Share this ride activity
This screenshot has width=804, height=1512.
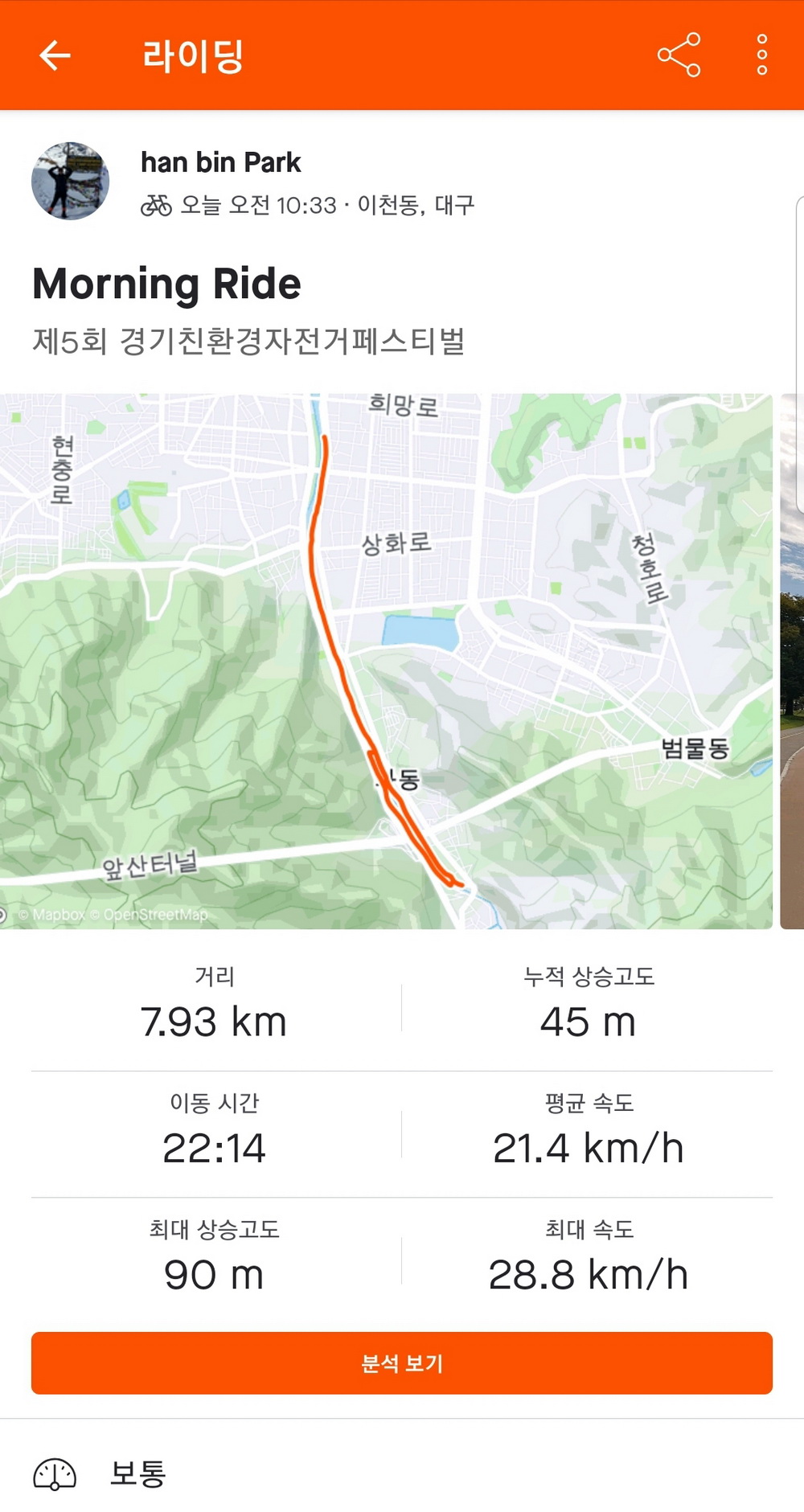[679, 55]
